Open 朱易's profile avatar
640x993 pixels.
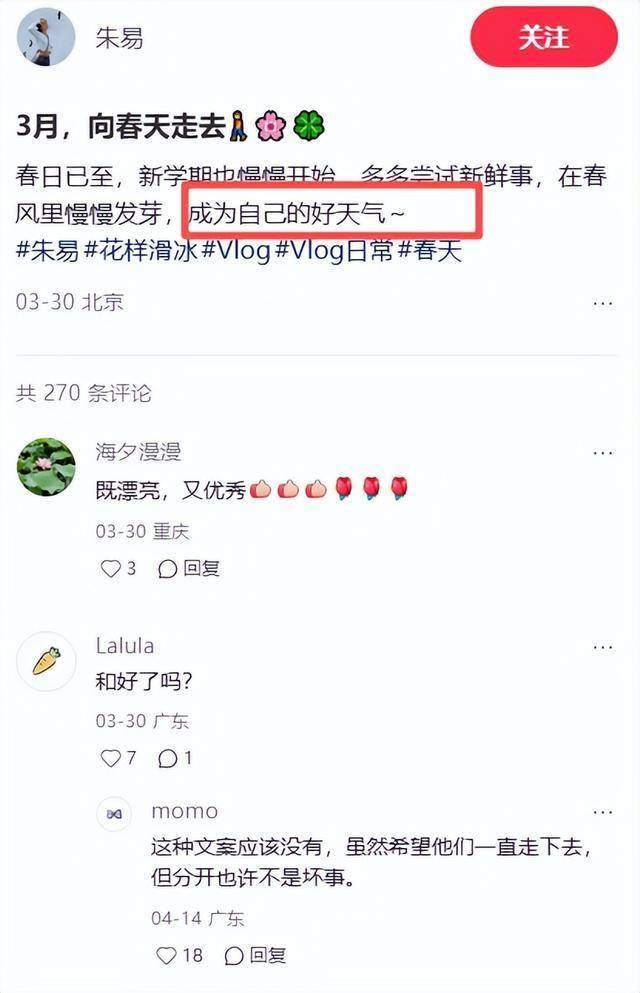46,37
